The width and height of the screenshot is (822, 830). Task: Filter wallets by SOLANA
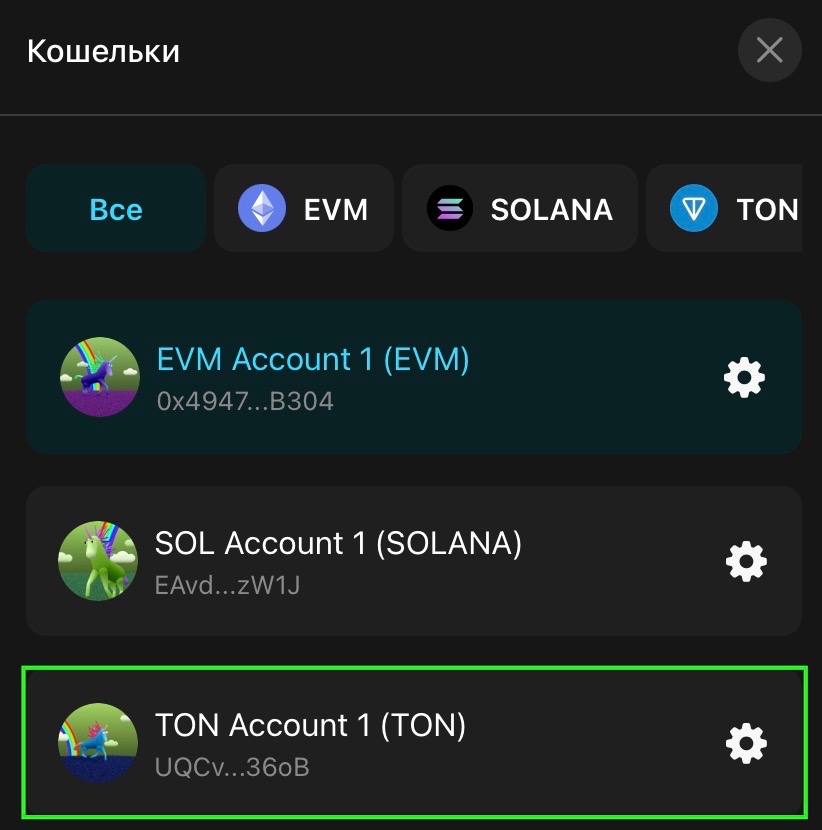point(519,209)
